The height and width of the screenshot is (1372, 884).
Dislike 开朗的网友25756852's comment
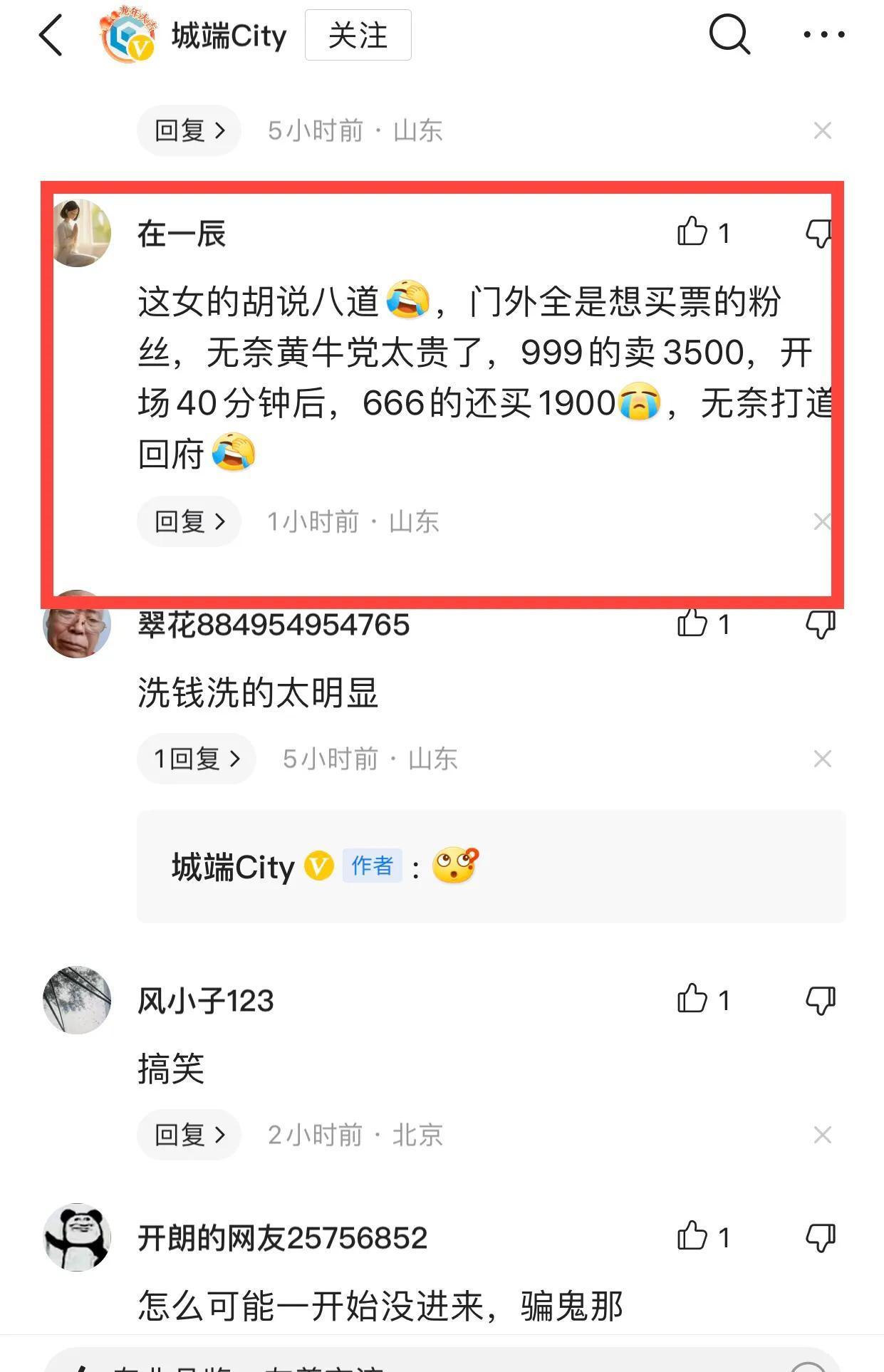point(820,1237)
